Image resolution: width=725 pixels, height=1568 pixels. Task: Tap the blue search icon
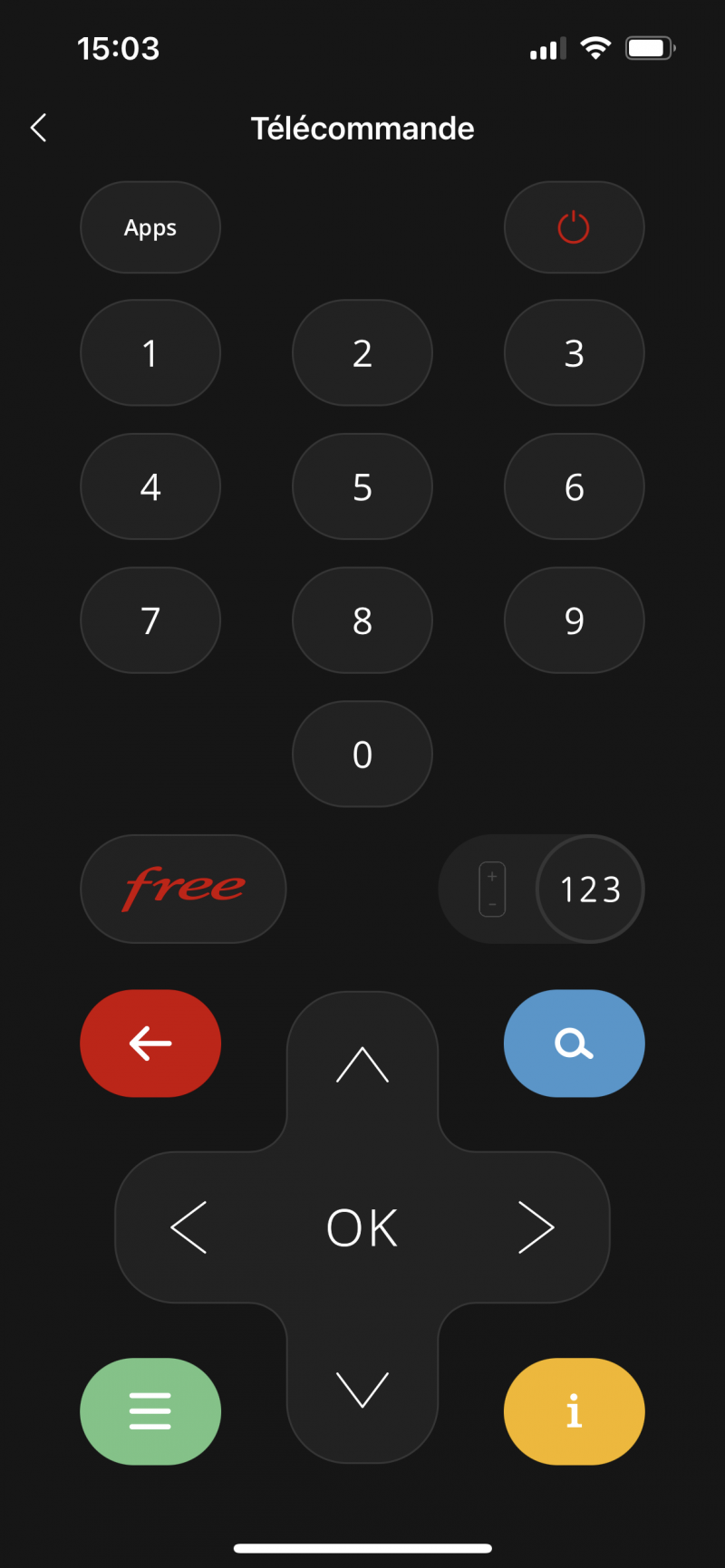[574, 1043]
